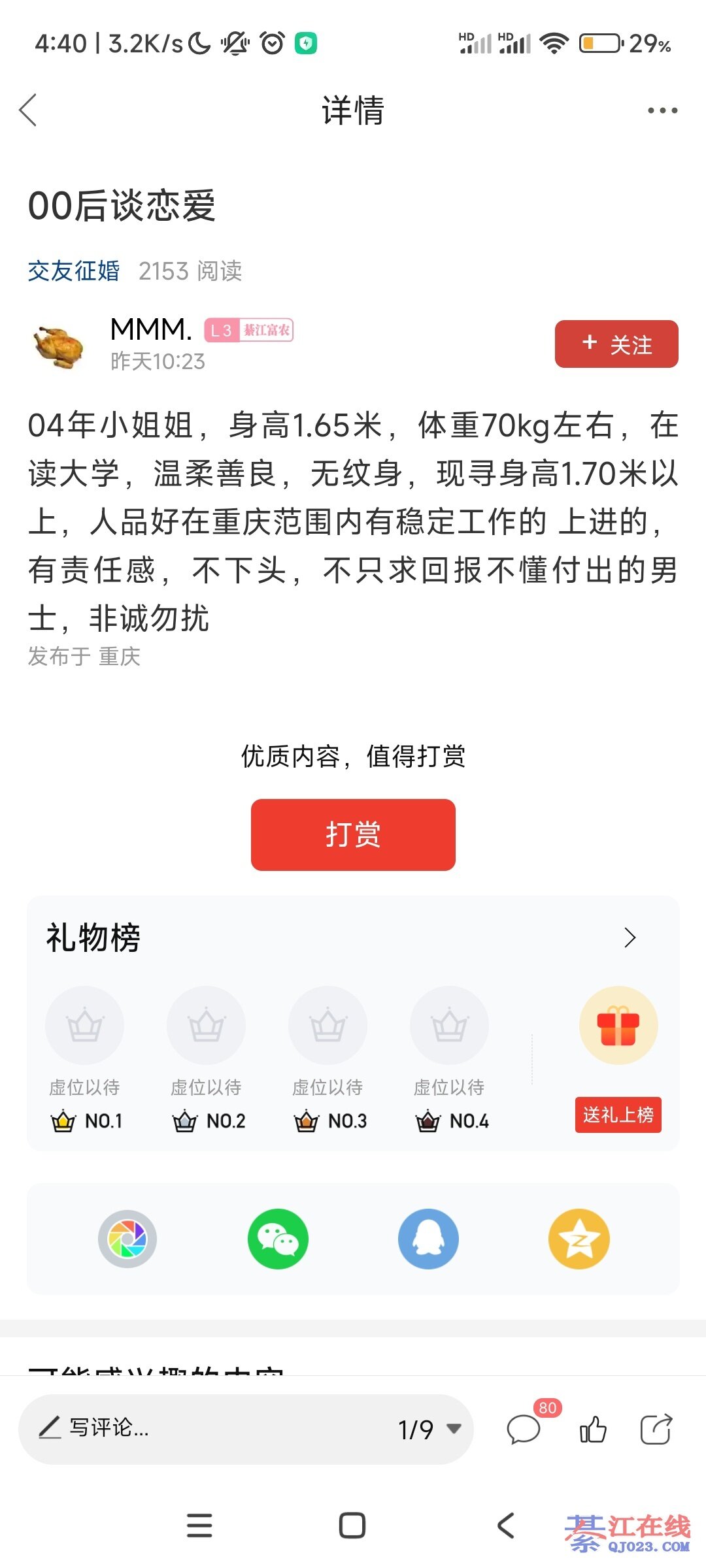This screenshot has width=706, height=1568.
Task: Expand the 礼物榜 ranking arrow
Action: click(x=630, y=938)
